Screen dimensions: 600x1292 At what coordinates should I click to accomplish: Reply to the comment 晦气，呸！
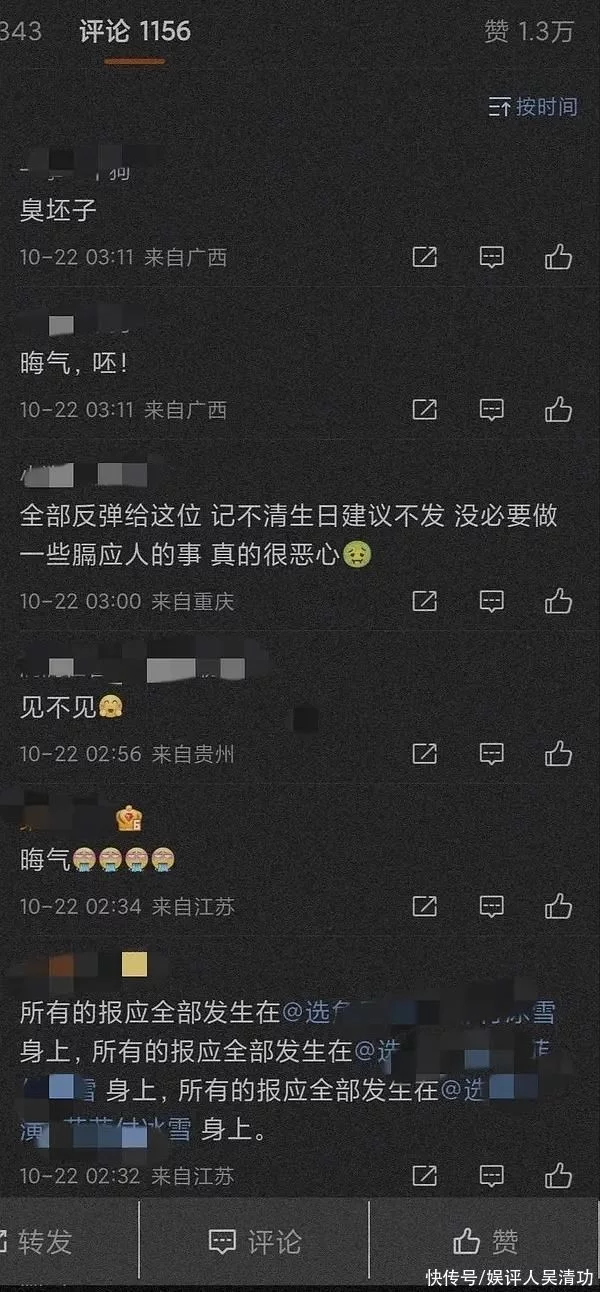[491, 409]
